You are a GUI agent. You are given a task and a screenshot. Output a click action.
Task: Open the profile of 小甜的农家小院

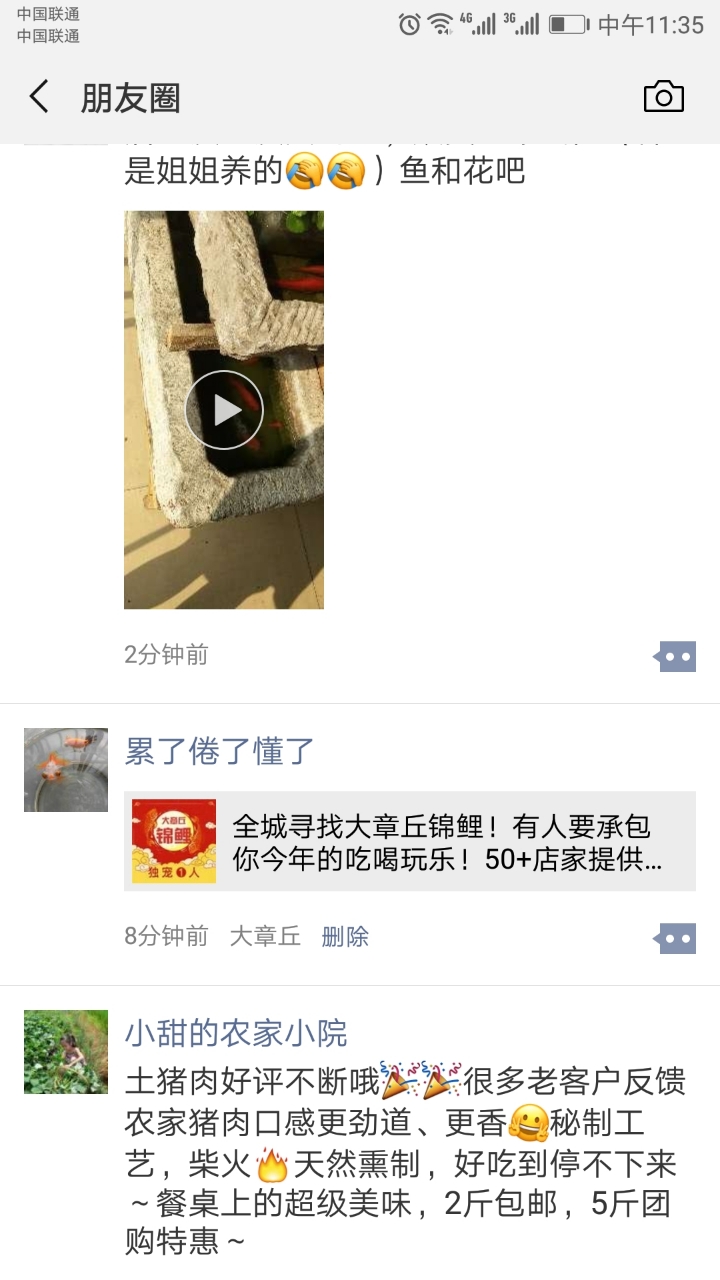[236, 1033]
